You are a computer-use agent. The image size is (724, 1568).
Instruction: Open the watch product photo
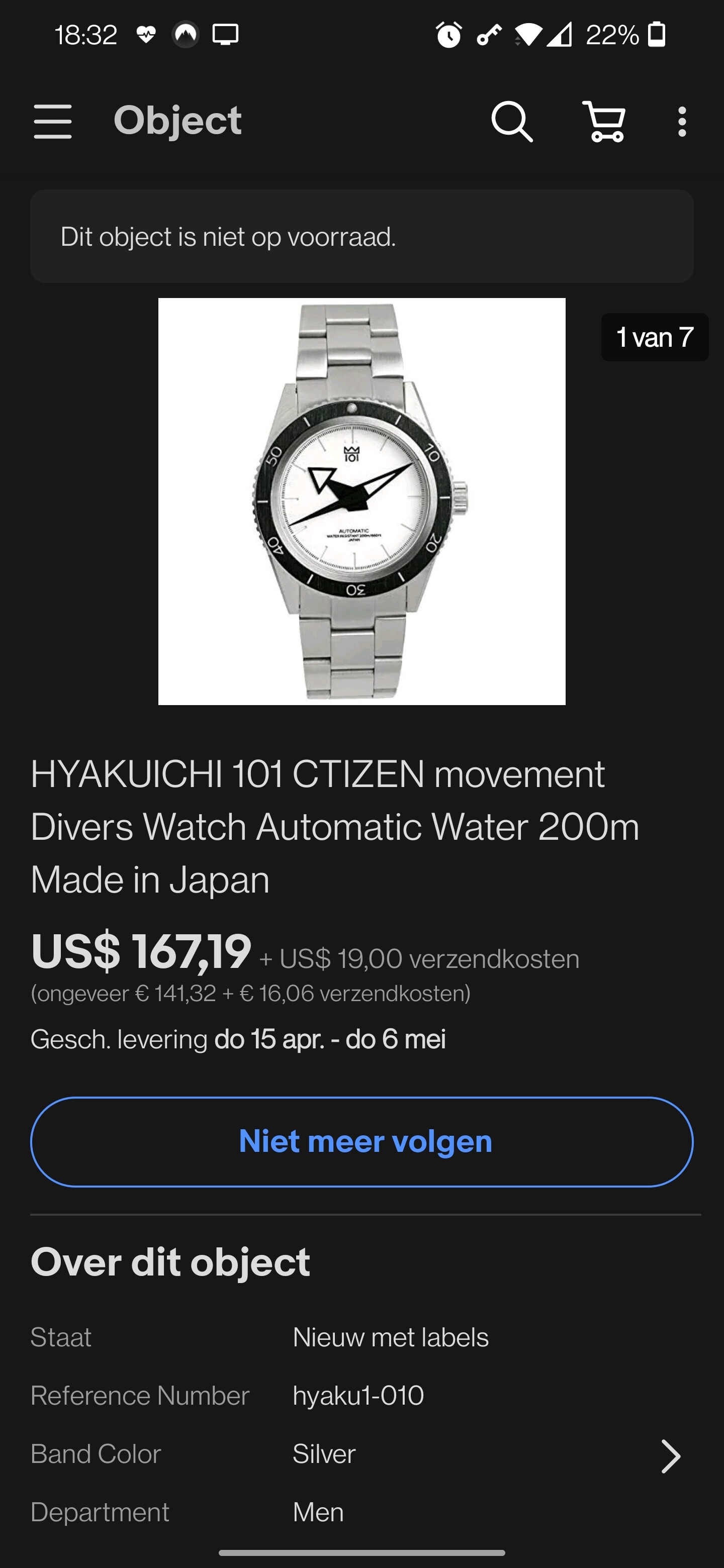coord(361,501)
